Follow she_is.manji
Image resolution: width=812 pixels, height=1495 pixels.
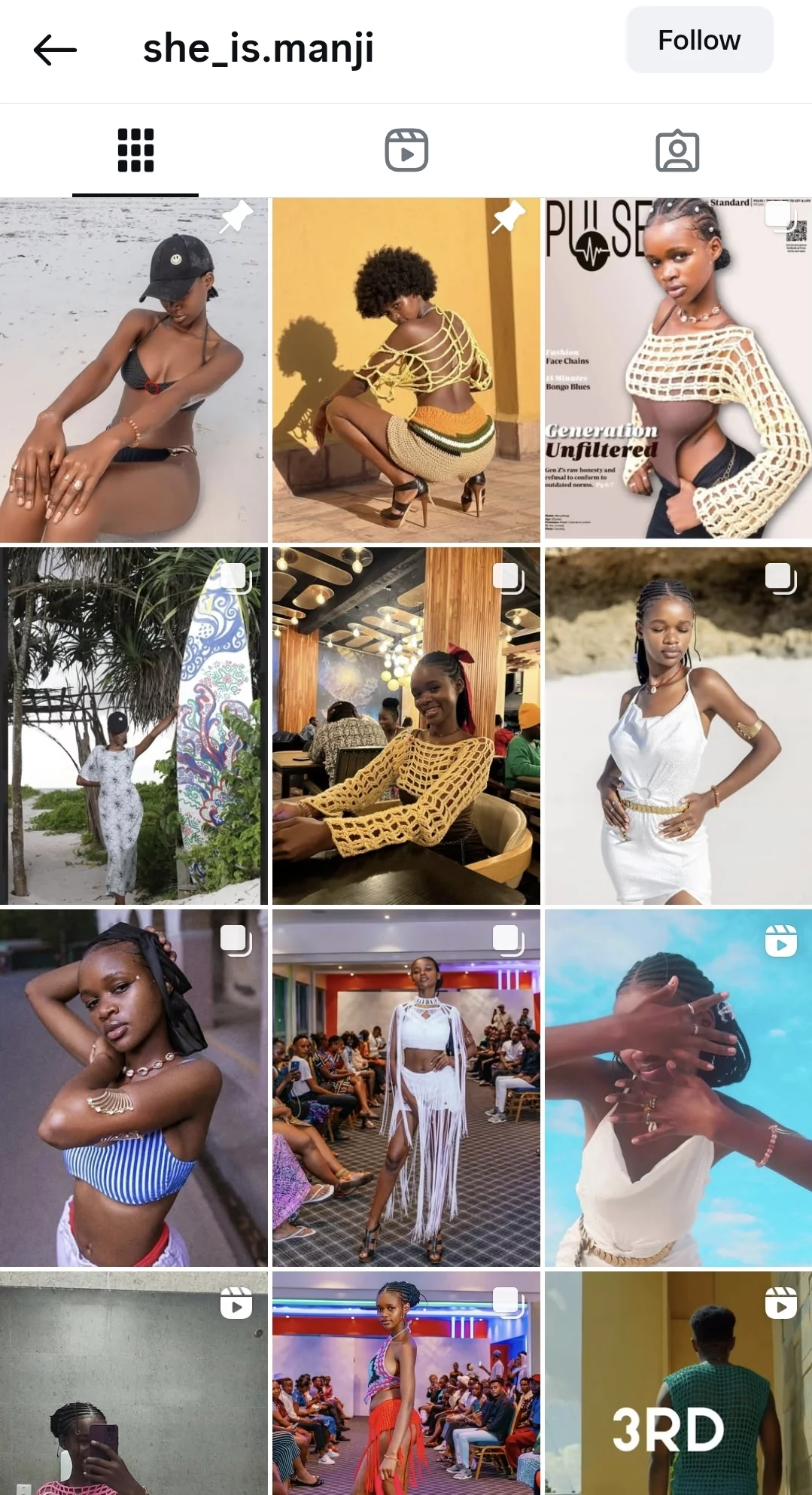pos(699,41)
